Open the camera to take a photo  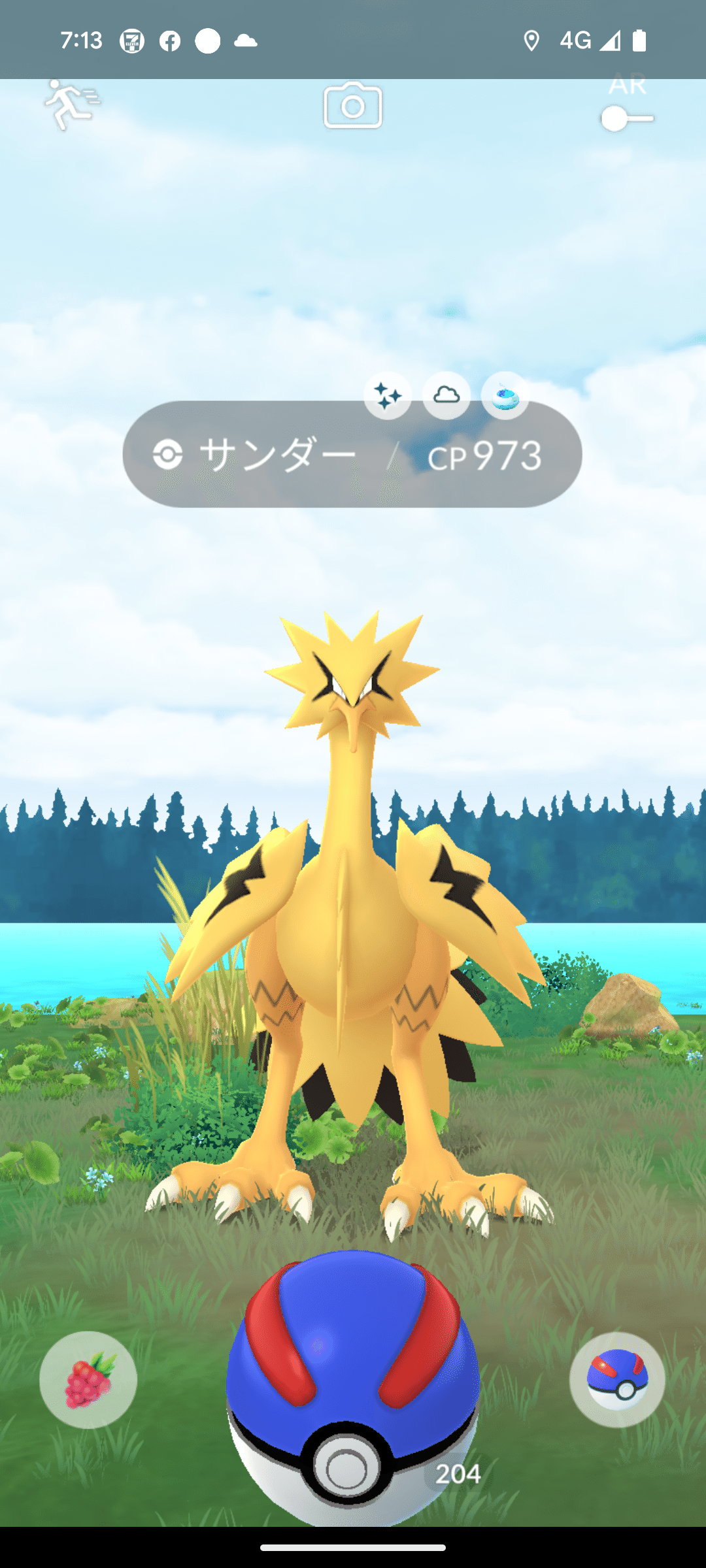(x=353, y=105)
